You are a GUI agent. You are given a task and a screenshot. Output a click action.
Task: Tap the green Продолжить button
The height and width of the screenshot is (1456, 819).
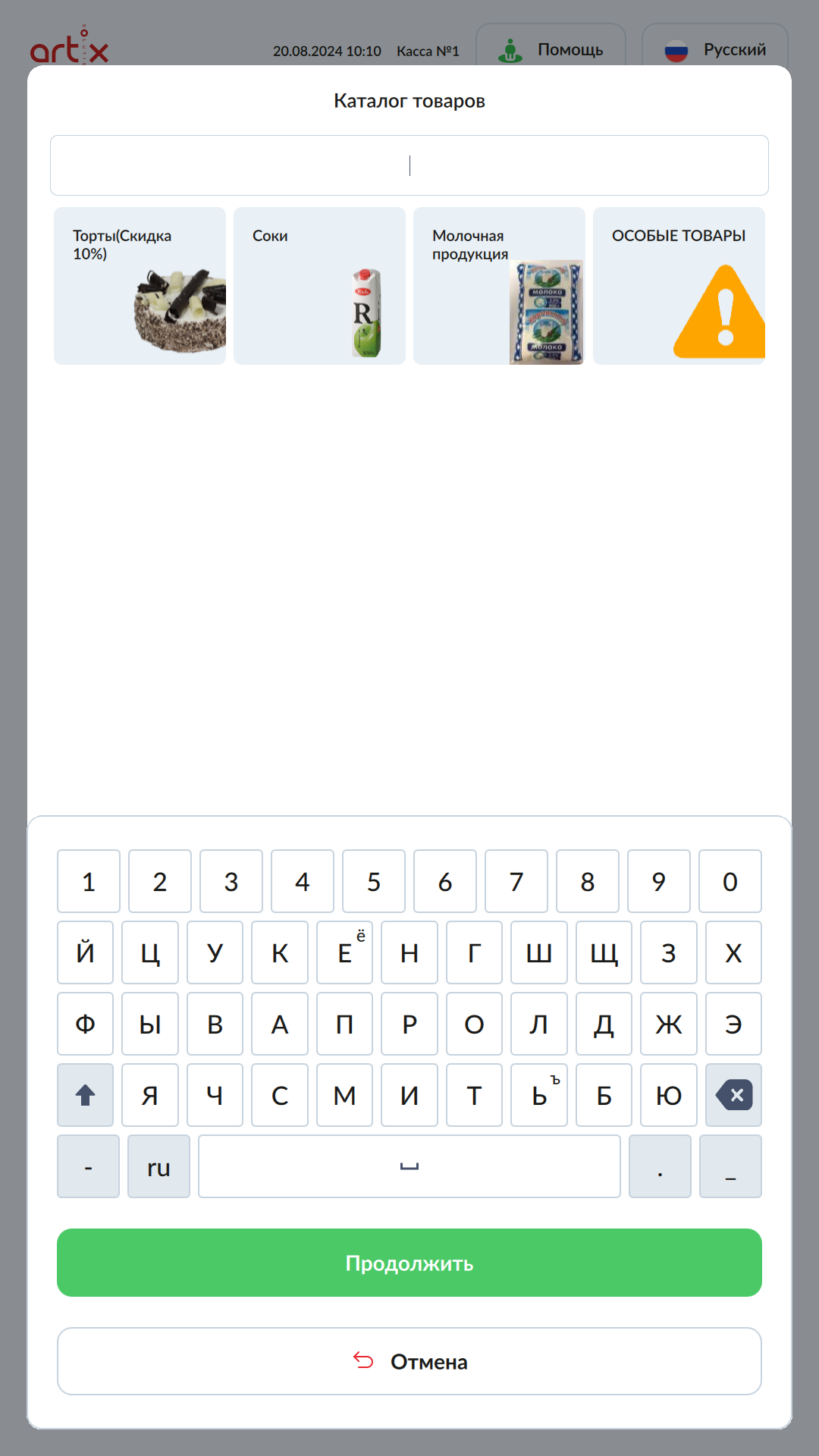click(409, 1263)
